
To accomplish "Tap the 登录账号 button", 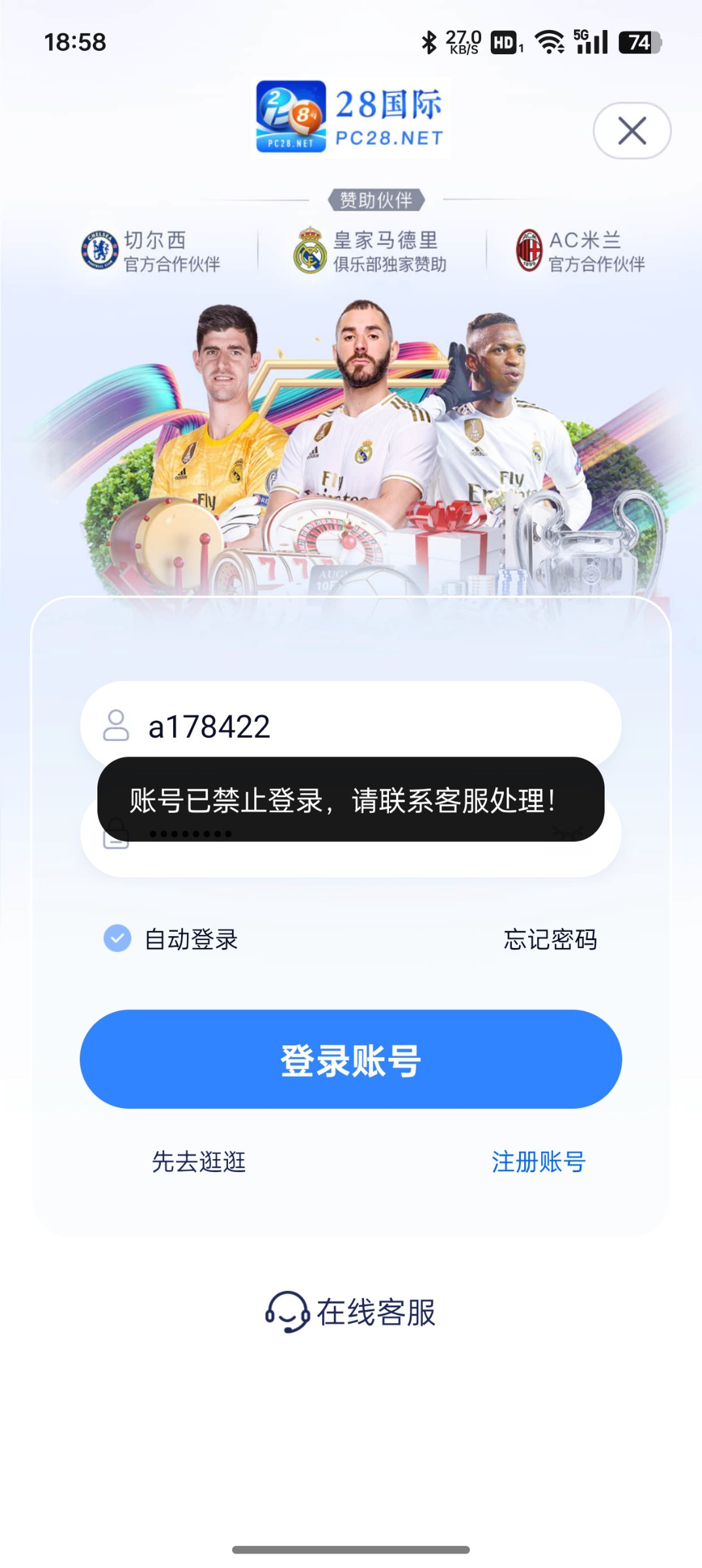I will point(350,1059).
